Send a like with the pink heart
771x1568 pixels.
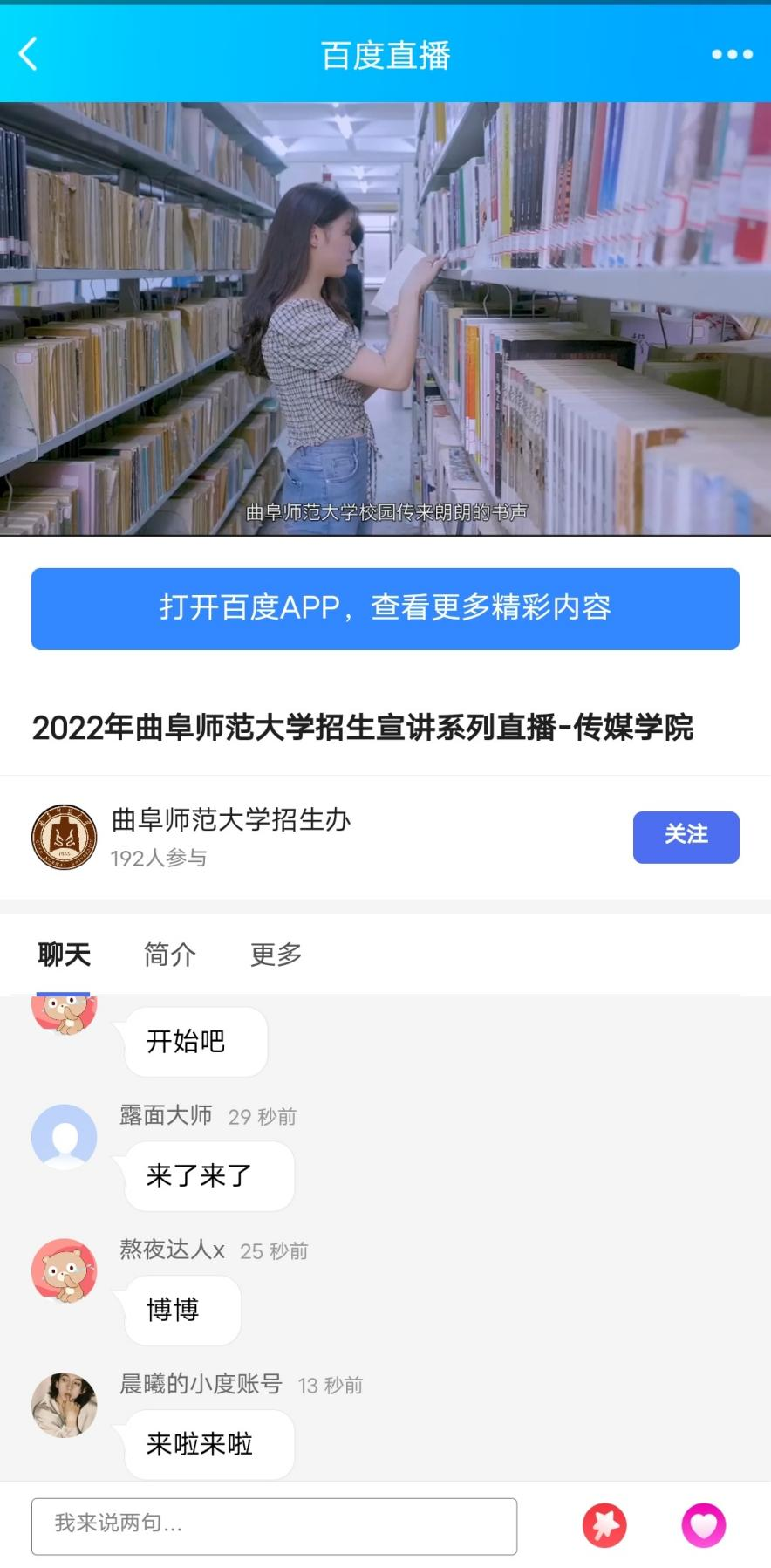click(703, 1525)
